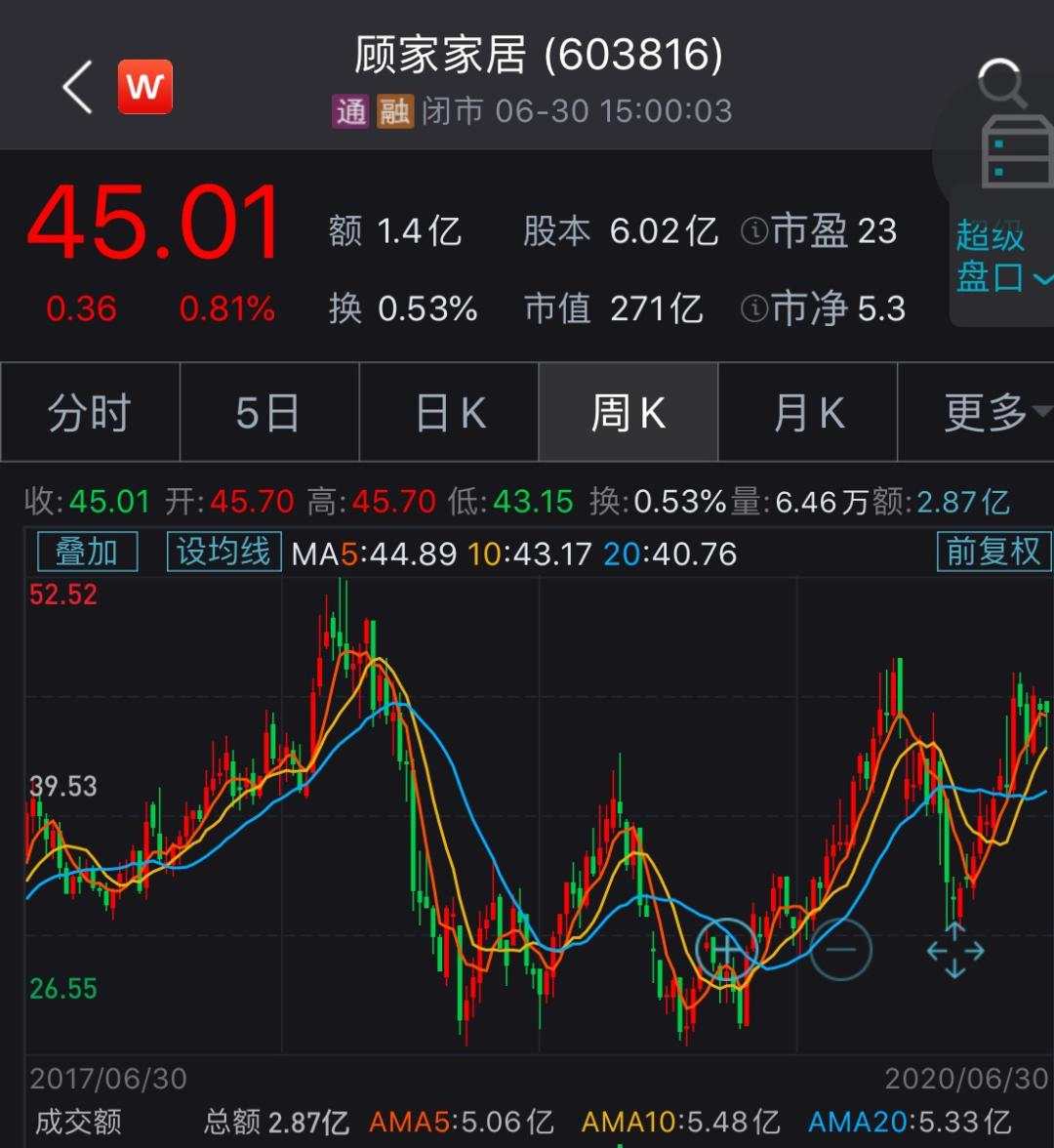Toggle the MA20 moving average line
This screenshot has width=1054, height=1148.
670,553
